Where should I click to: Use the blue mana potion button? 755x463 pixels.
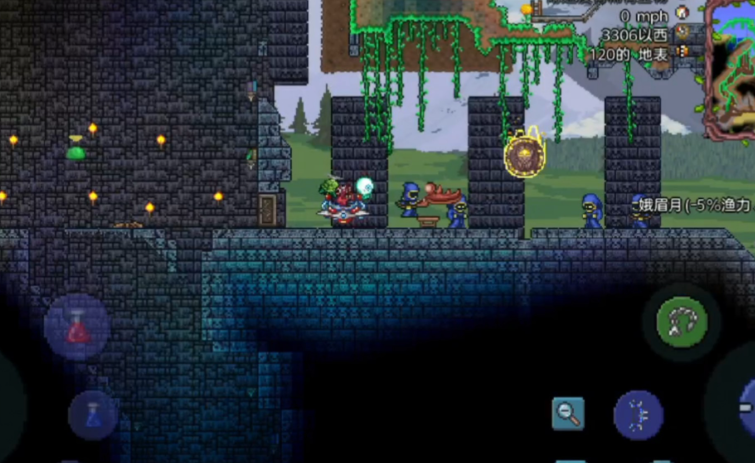(93, 413)
